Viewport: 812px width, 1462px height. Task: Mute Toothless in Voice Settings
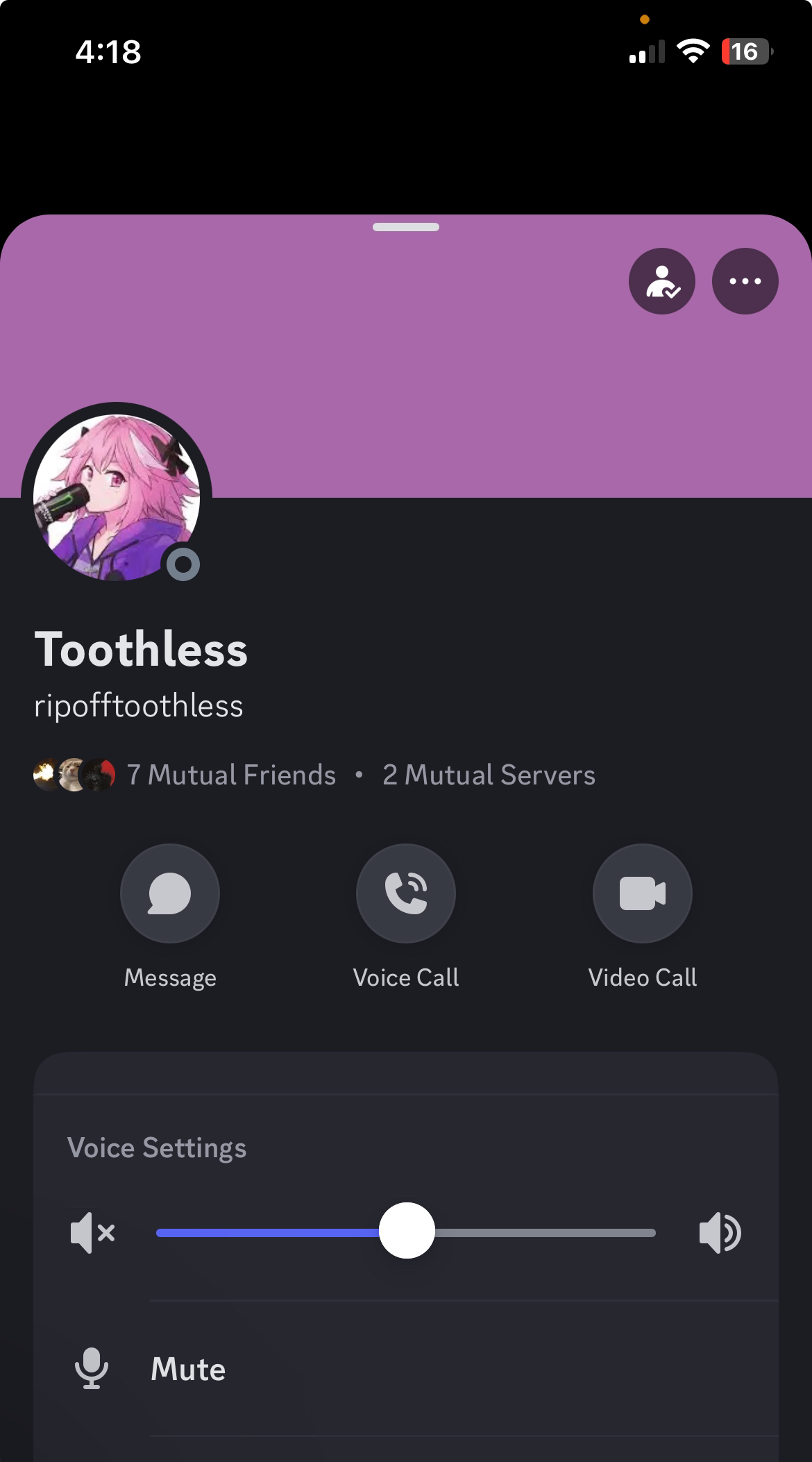coord(187,1369)
